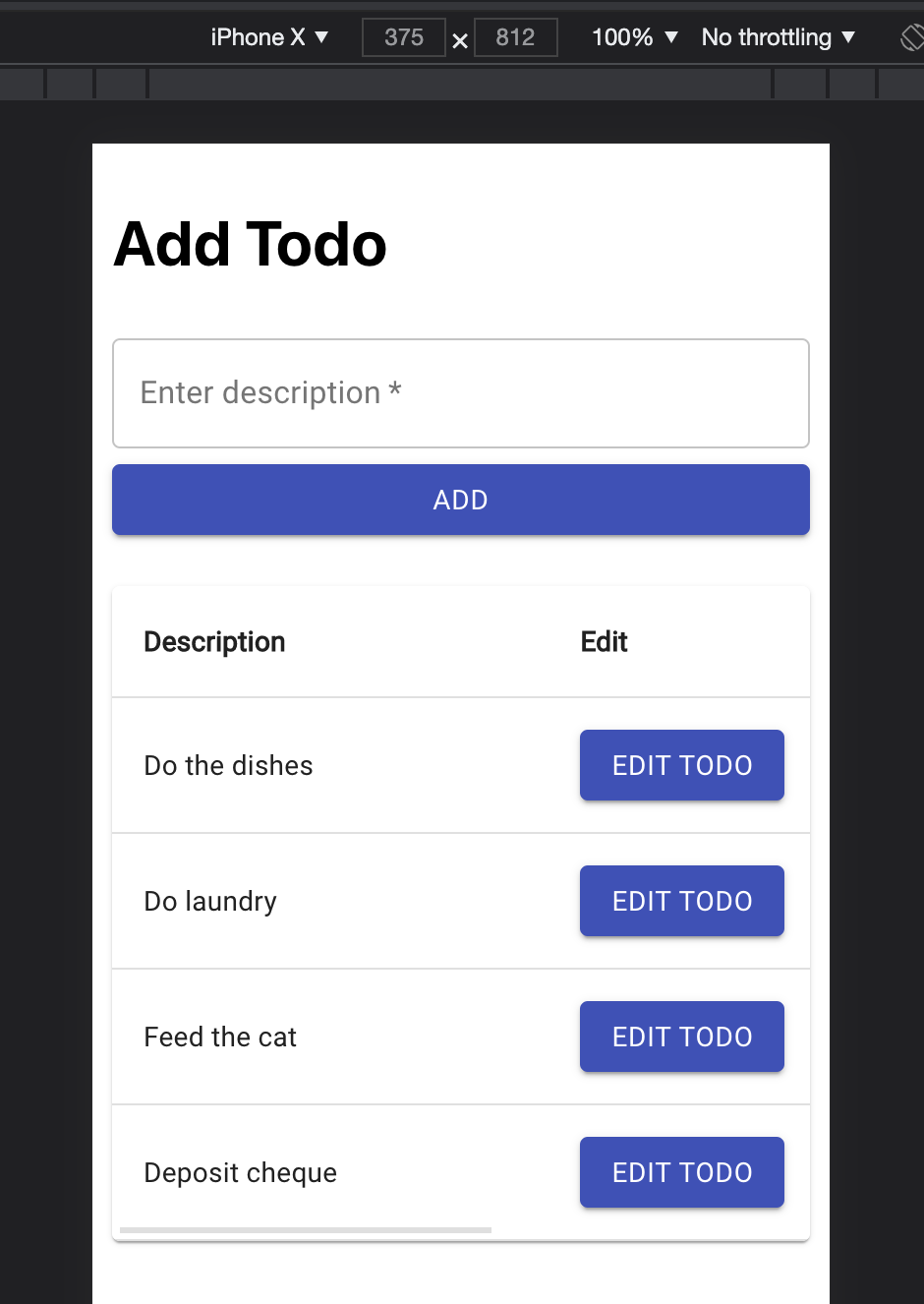Edit the Feed the cat todo
This screenshot has height=1304, width=924.
tap(681, 1037)
